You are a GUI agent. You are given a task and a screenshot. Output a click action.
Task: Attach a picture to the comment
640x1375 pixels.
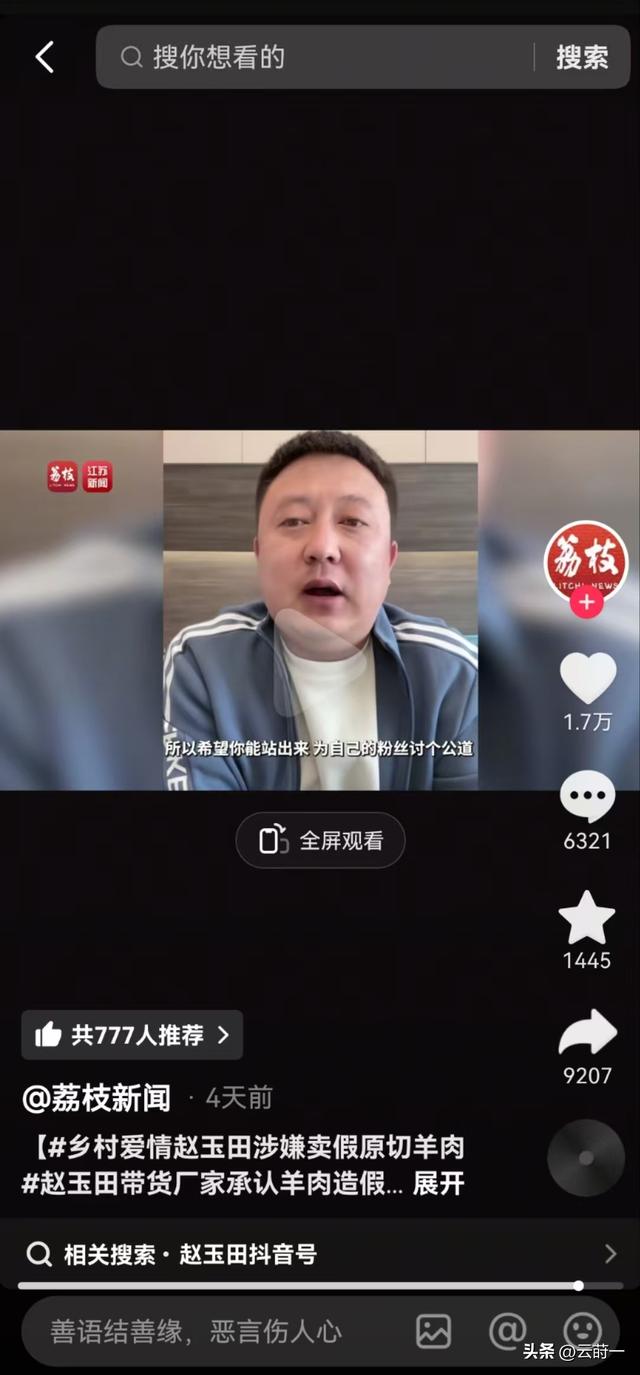pyautogui.click(x=433, y=1331)
